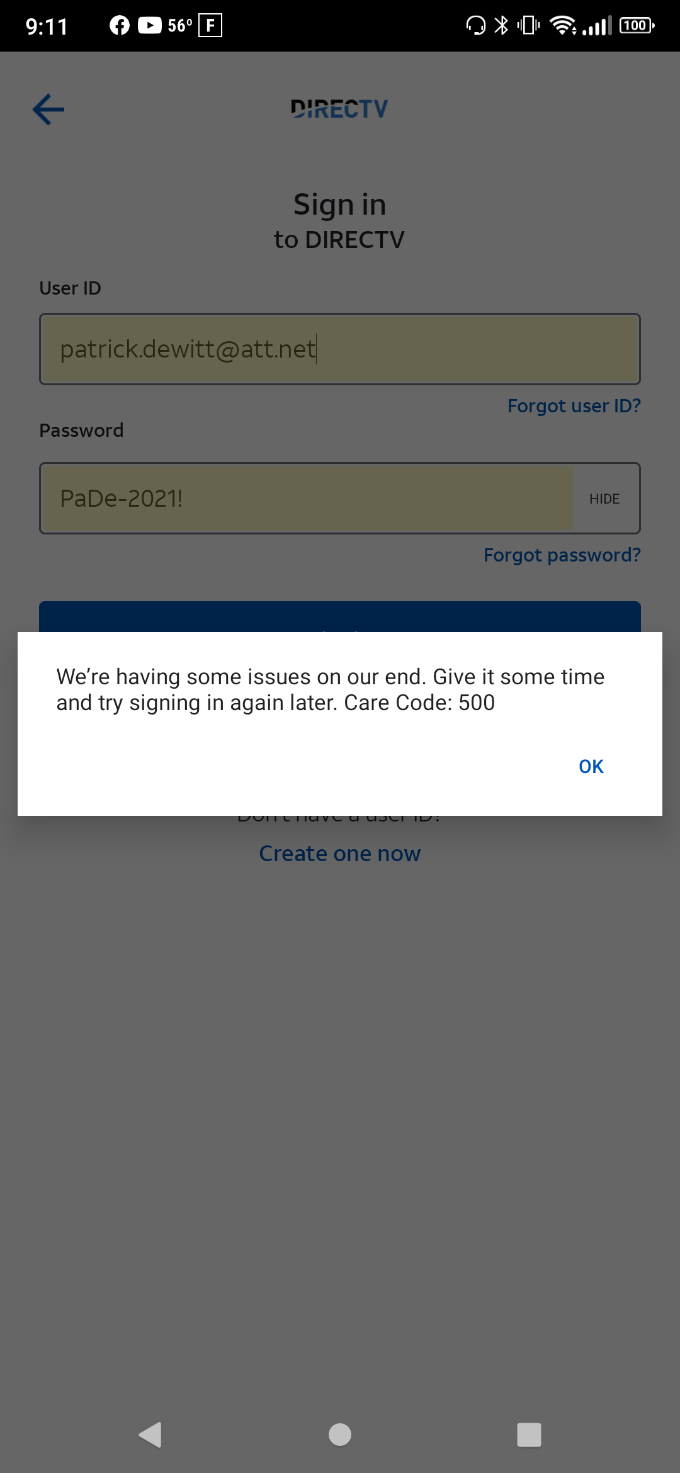Tap the User ID text field

coord(340,349)
